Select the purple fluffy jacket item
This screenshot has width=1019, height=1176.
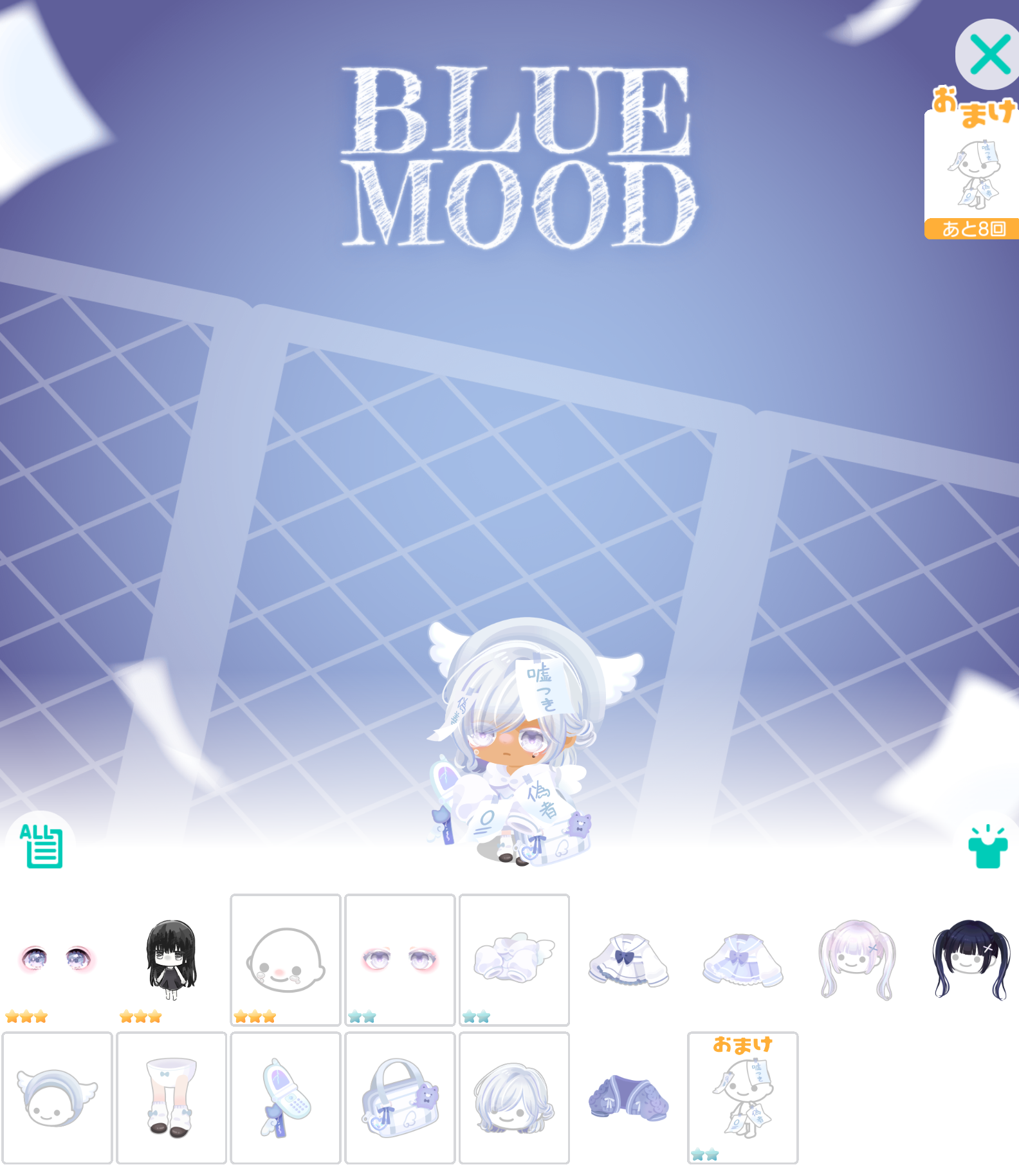(x=629, y=1098)
